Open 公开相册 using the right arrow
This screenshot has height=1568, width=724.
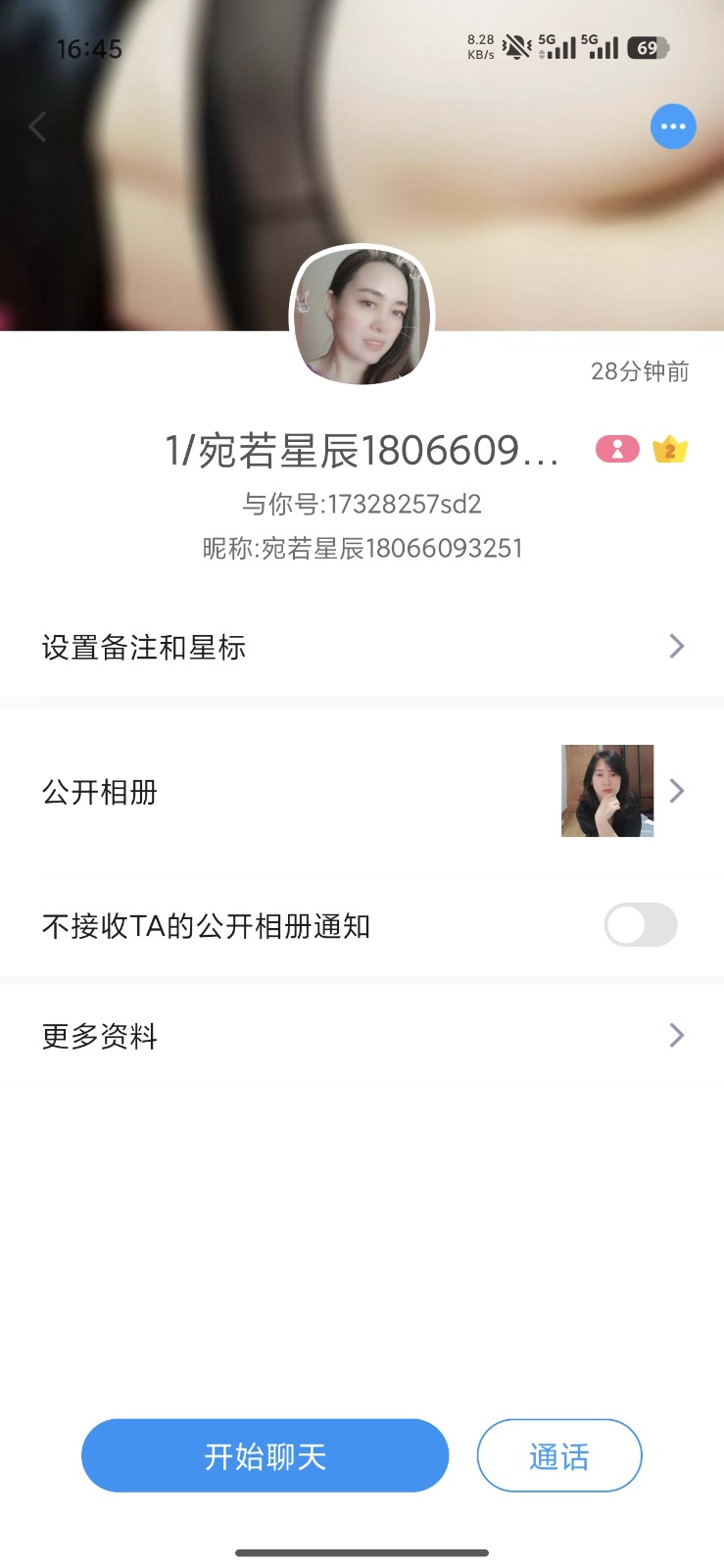(x=676, y=791)
